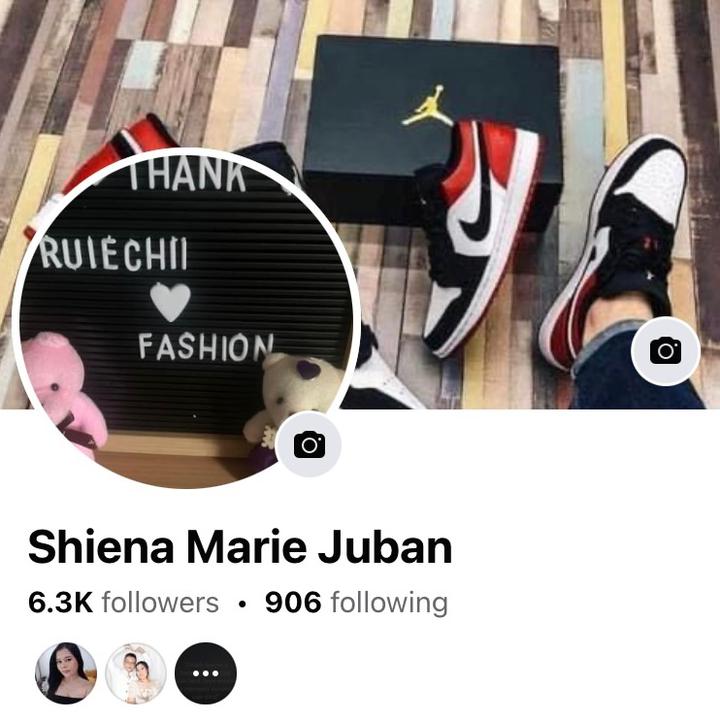This screenshot has width=720, height=720.
Task: View the 906 following list
Action: (356, 602)
